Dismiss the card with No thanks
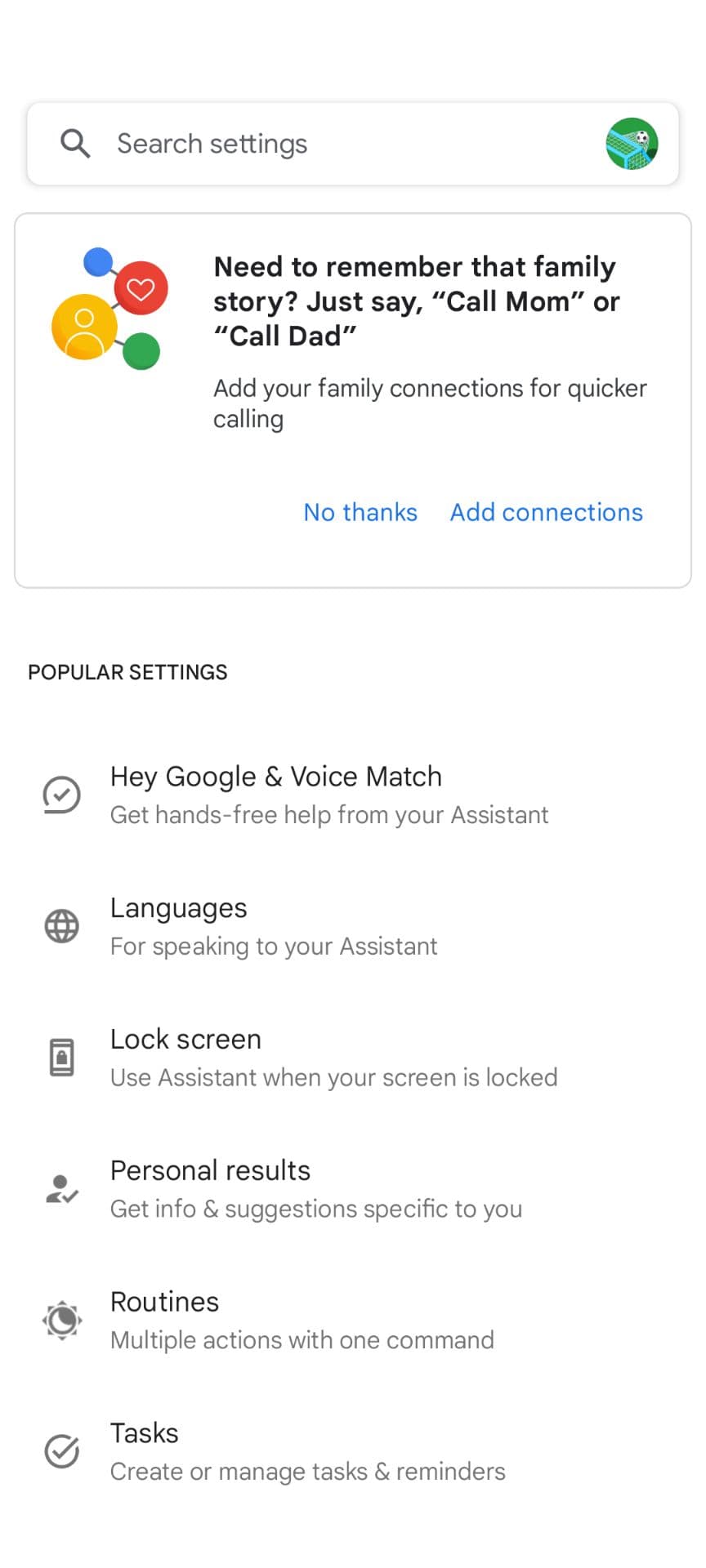Viewport: 706px width, 1568px height. (360, 512)
